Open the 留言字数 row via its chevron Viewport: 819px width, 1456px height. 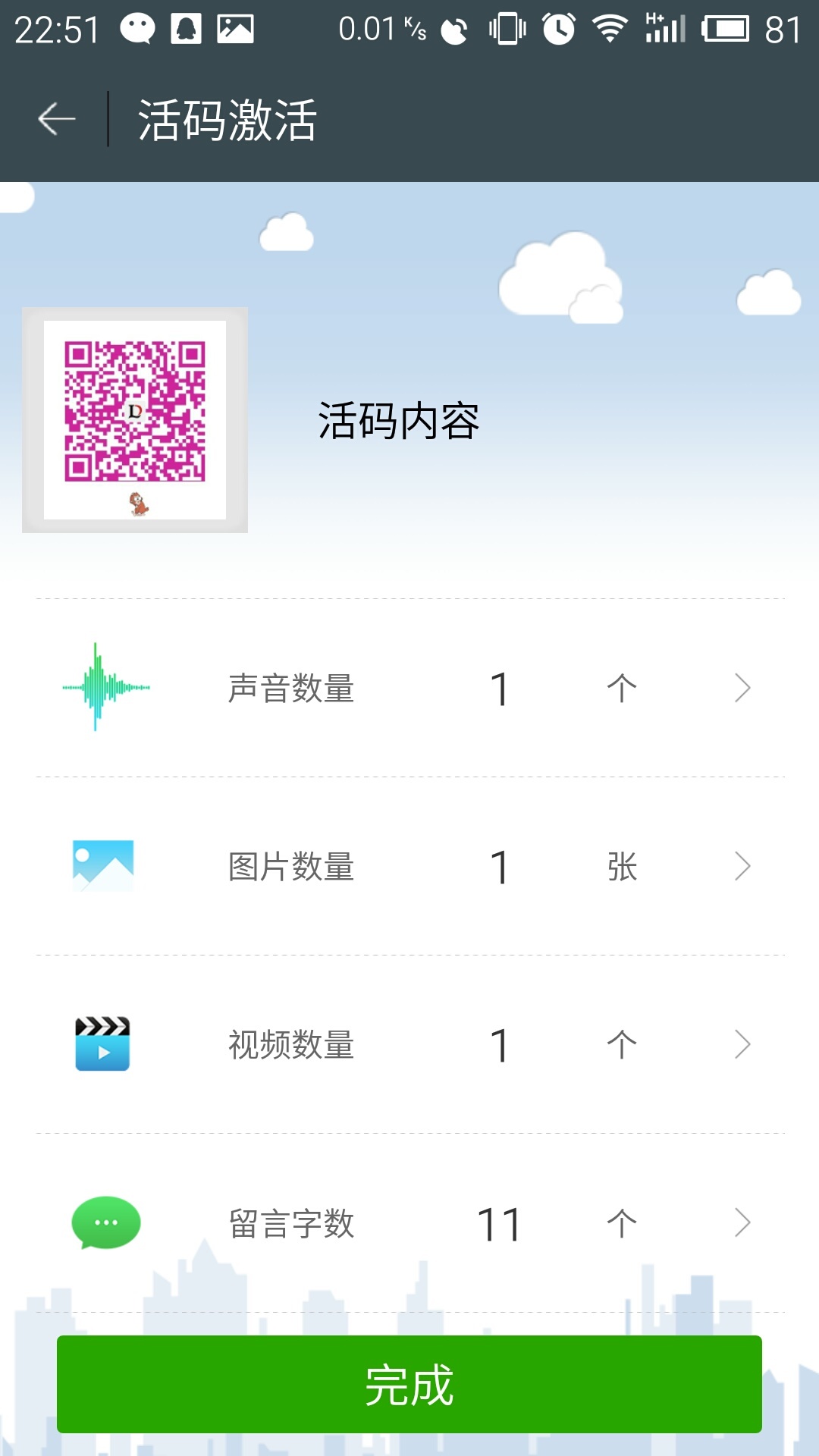coord(742,1222)
